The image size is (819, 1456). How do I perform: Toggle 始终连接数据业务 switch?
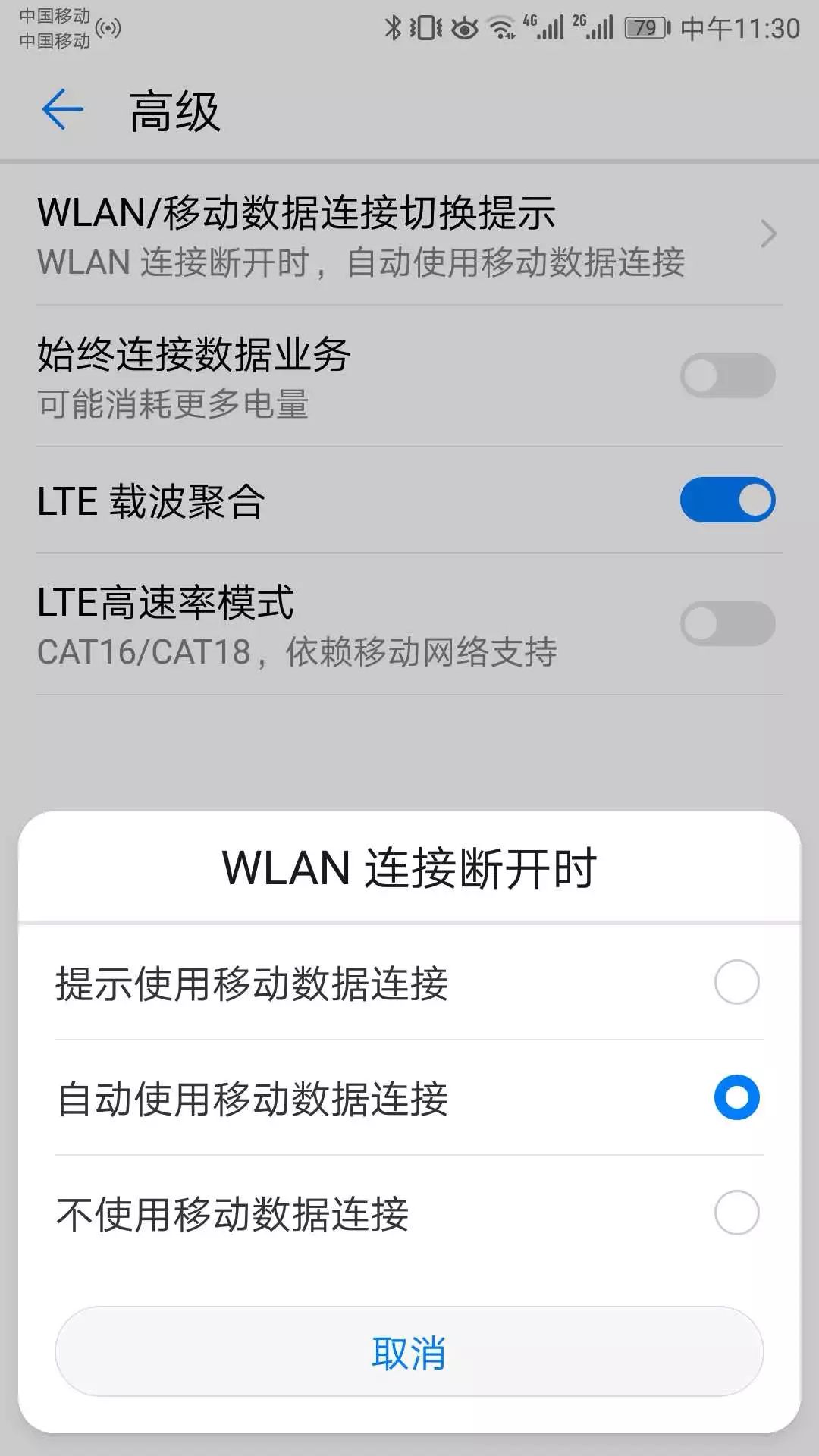(727, 375)
